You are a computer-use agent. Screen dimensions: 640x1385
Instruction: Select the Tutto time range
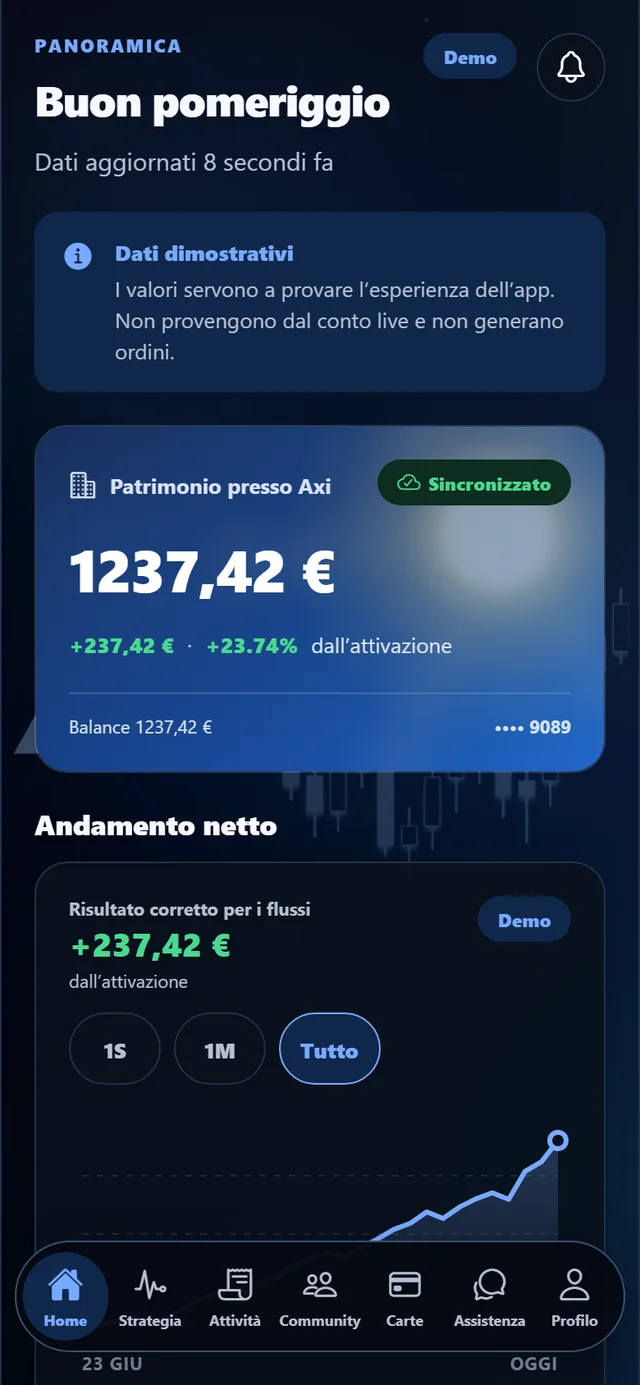330,1050
